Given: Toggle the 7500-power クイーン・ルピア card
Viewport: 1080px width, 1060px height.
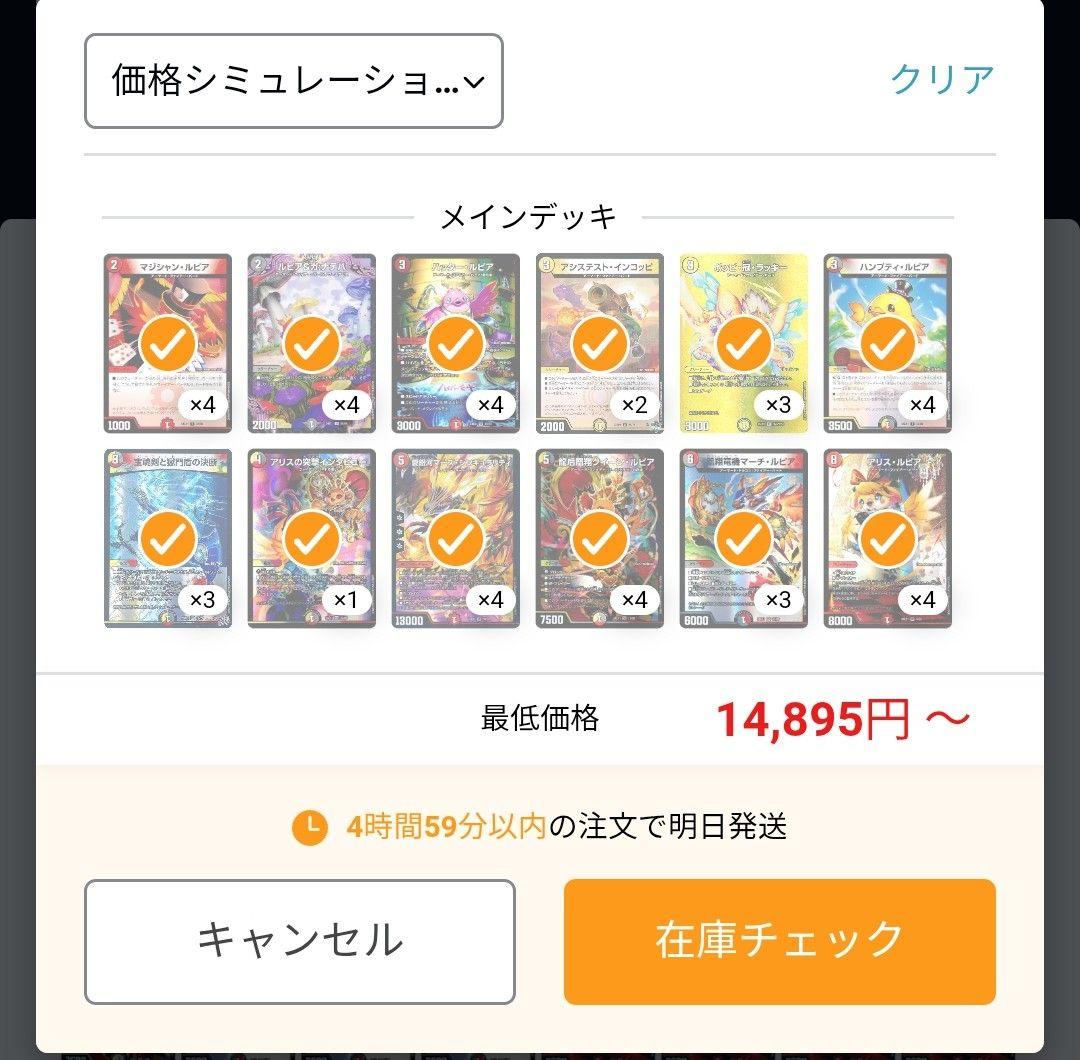Looking at the screenshot, I should point(599,538).
